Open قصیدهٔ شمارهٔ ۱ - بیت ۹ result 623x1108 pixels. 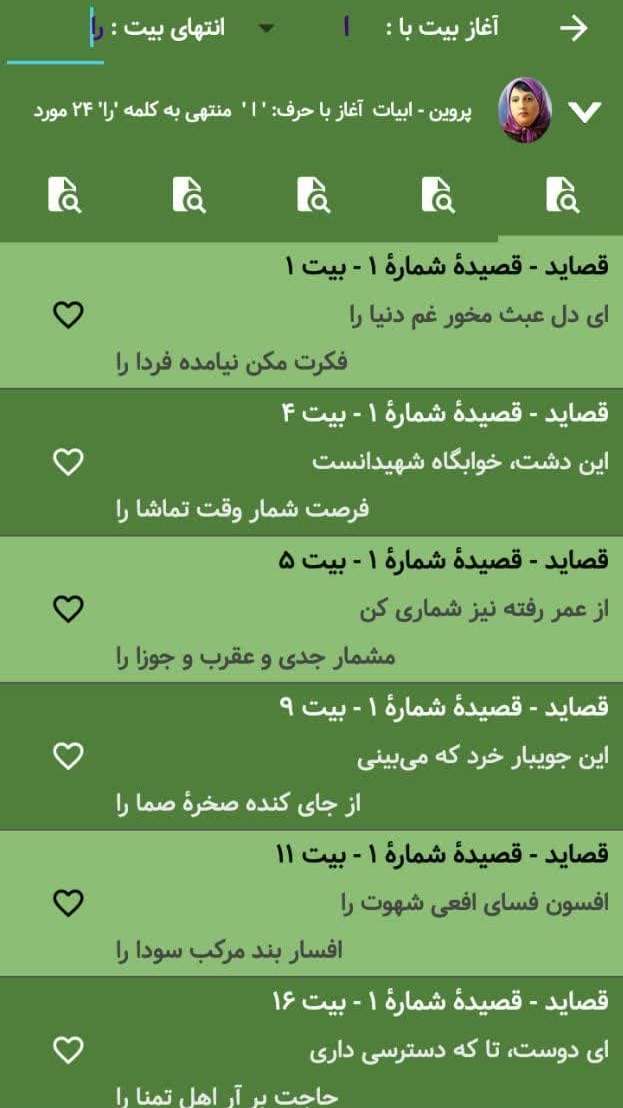pos(445,708)
